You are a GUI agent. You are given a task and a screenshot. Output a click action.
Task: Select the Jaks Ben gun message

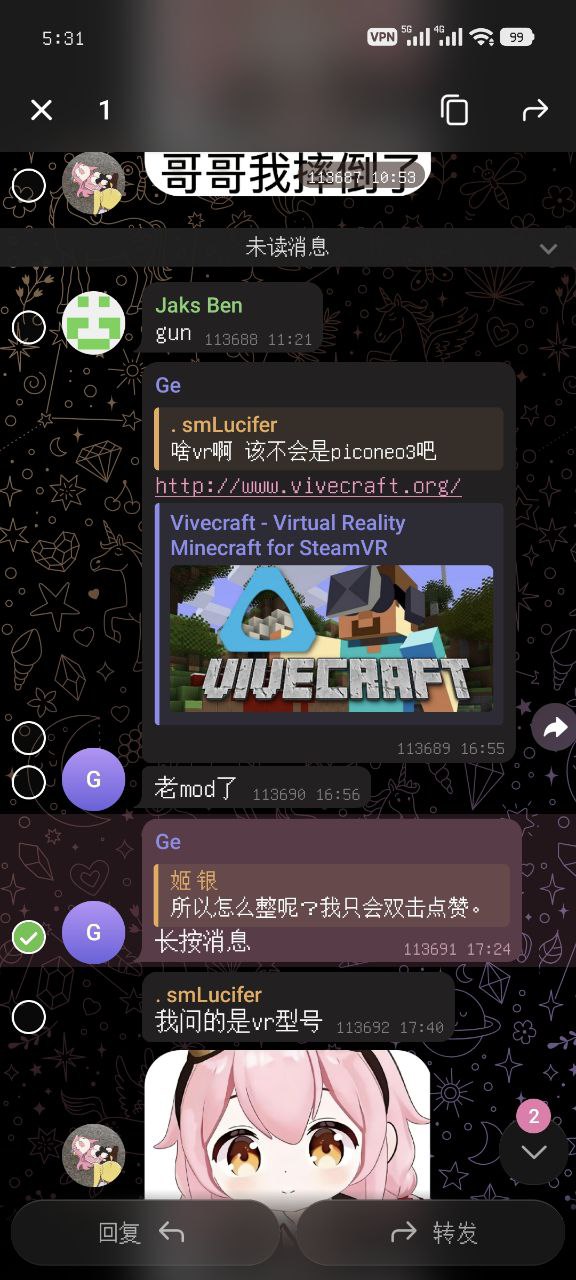pos(28,326)
